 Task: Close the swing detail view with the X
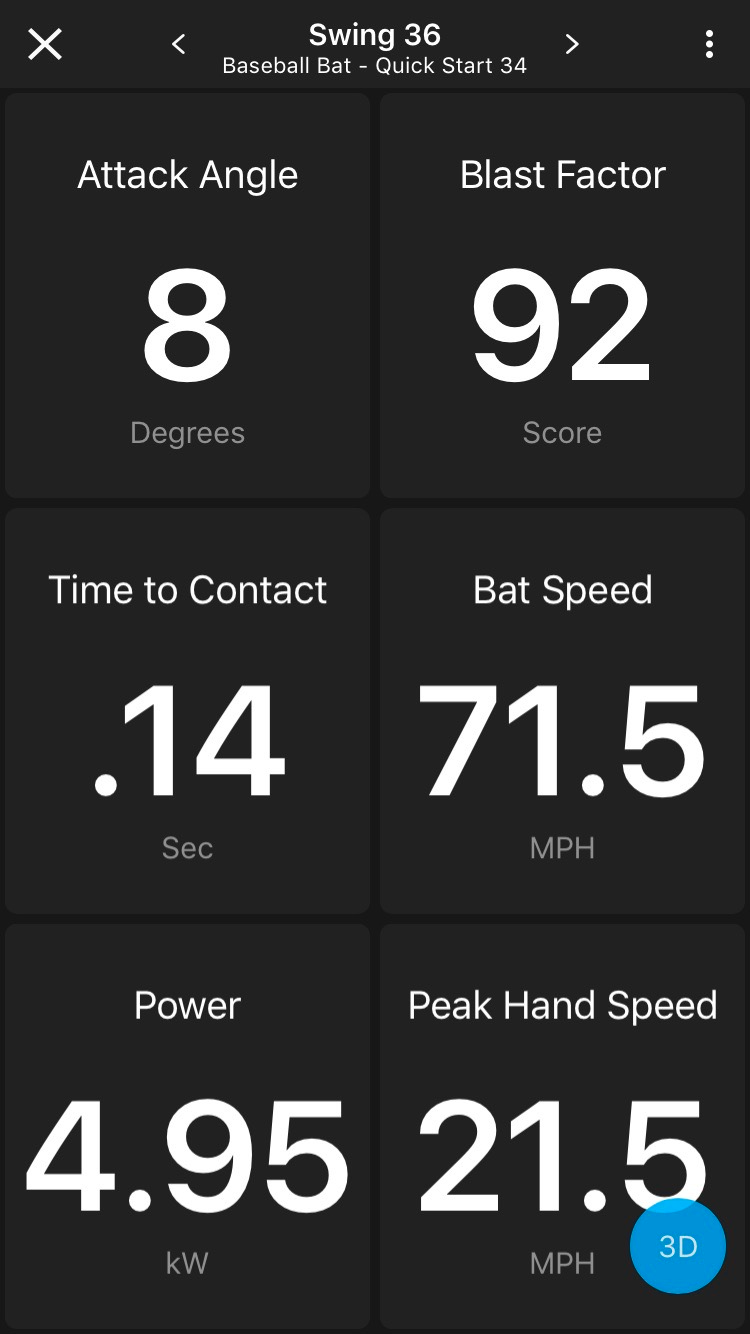(x=44, y=44)
